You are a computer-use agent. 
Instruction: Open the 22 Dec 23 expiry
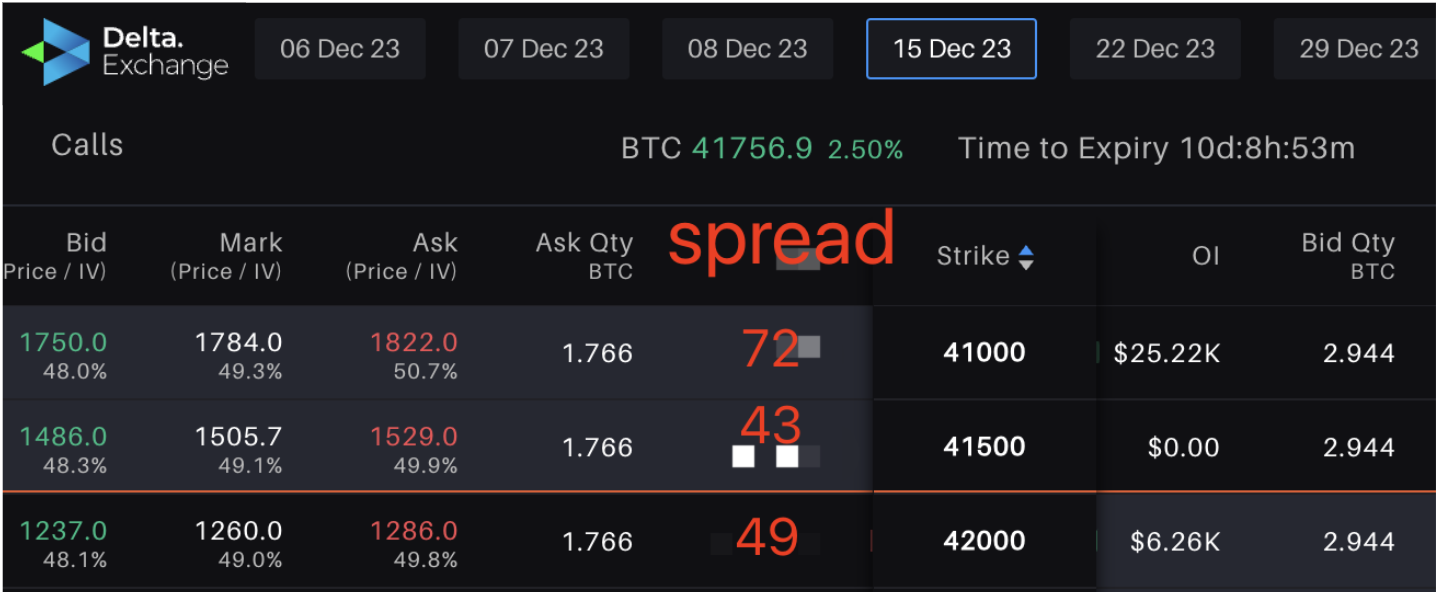coord(1155,49)
